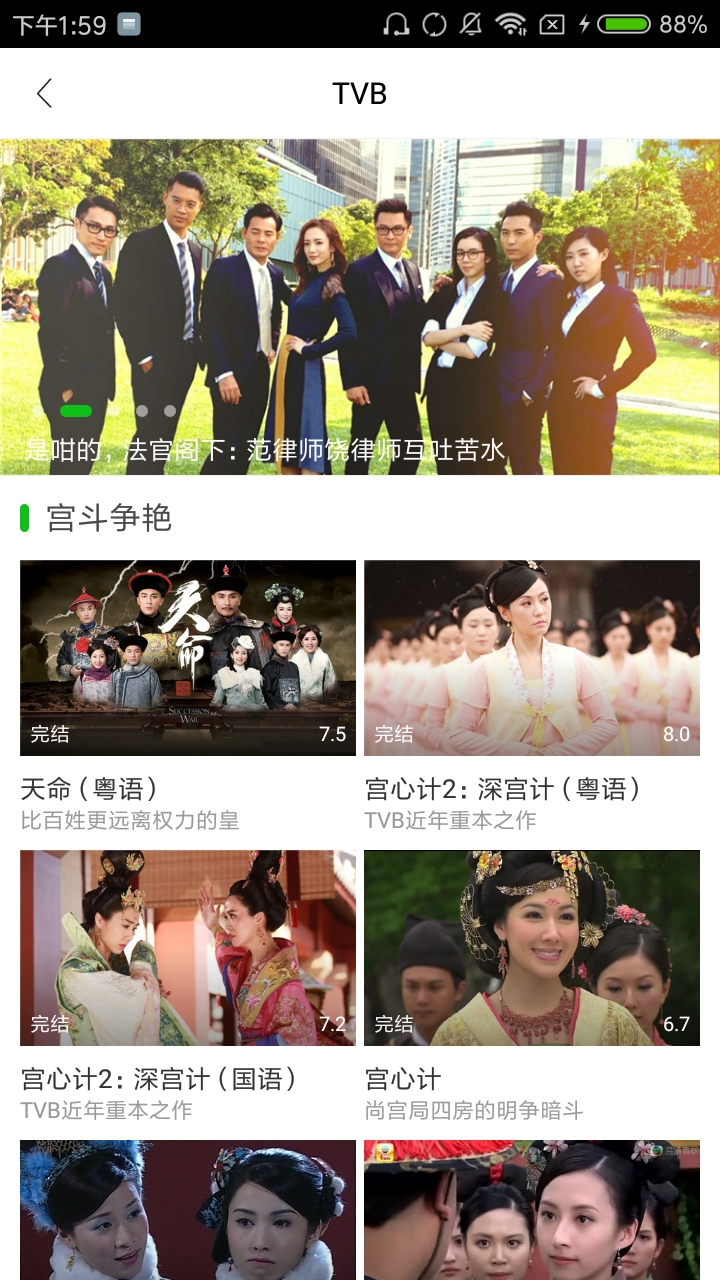Screen dimensions: 720x1280
Task: Tap the missing SIM card icon
Action: click(x=553, y=22)
